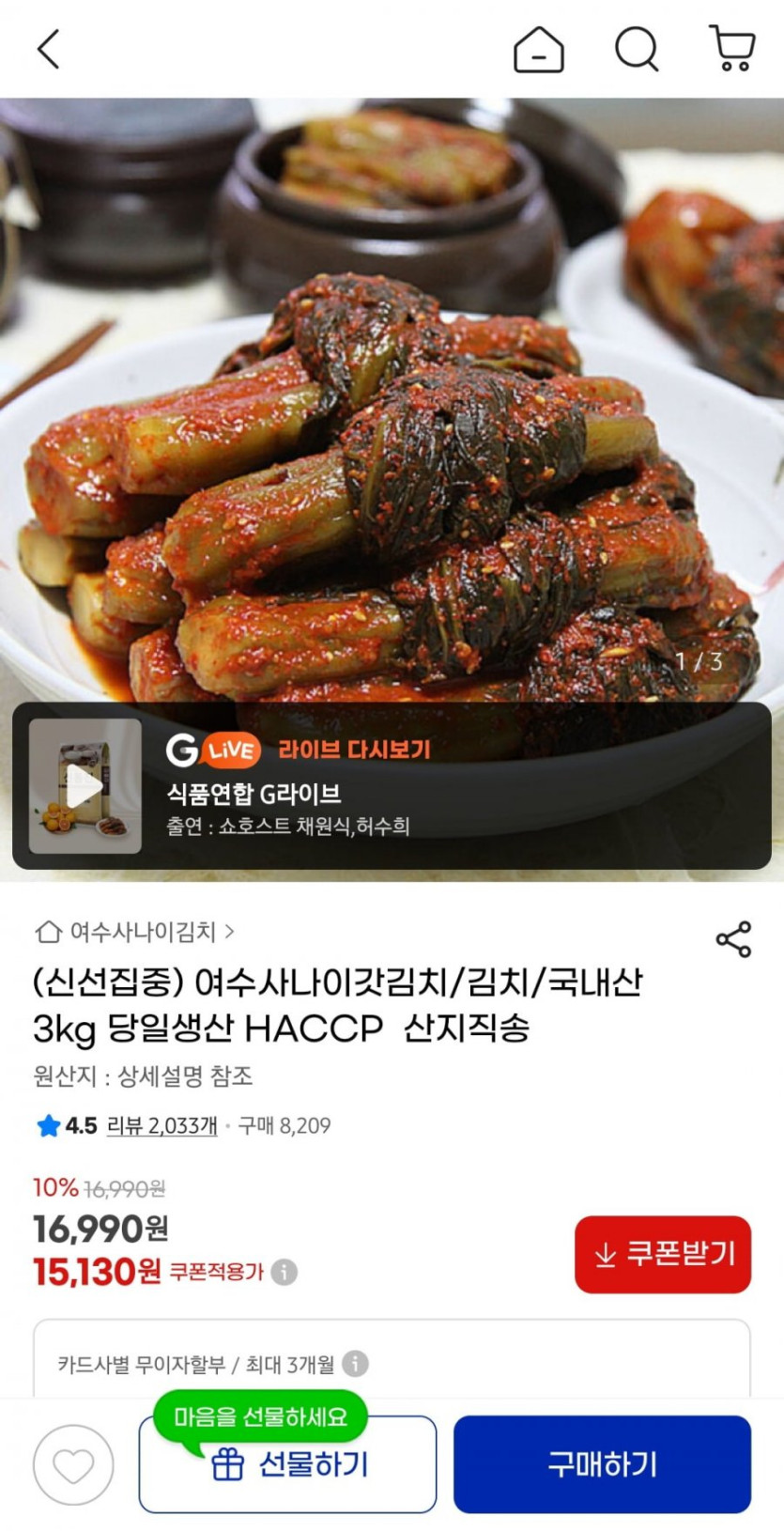784x1531 pixels.
Task: Tap 쿠폰받기 to download the coupon
Action: [663, 1254]
